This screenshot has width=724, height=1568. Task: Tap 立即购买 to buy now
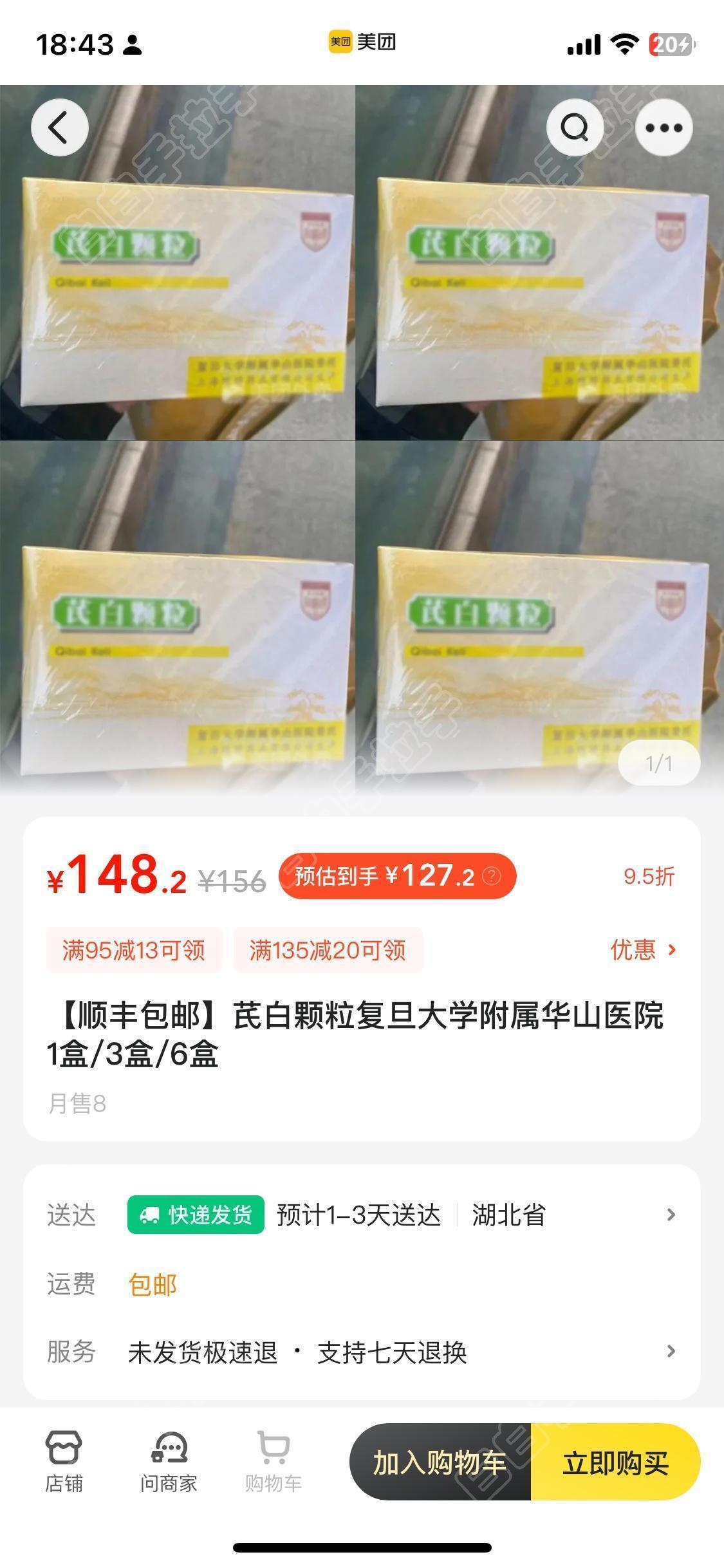615,1462
